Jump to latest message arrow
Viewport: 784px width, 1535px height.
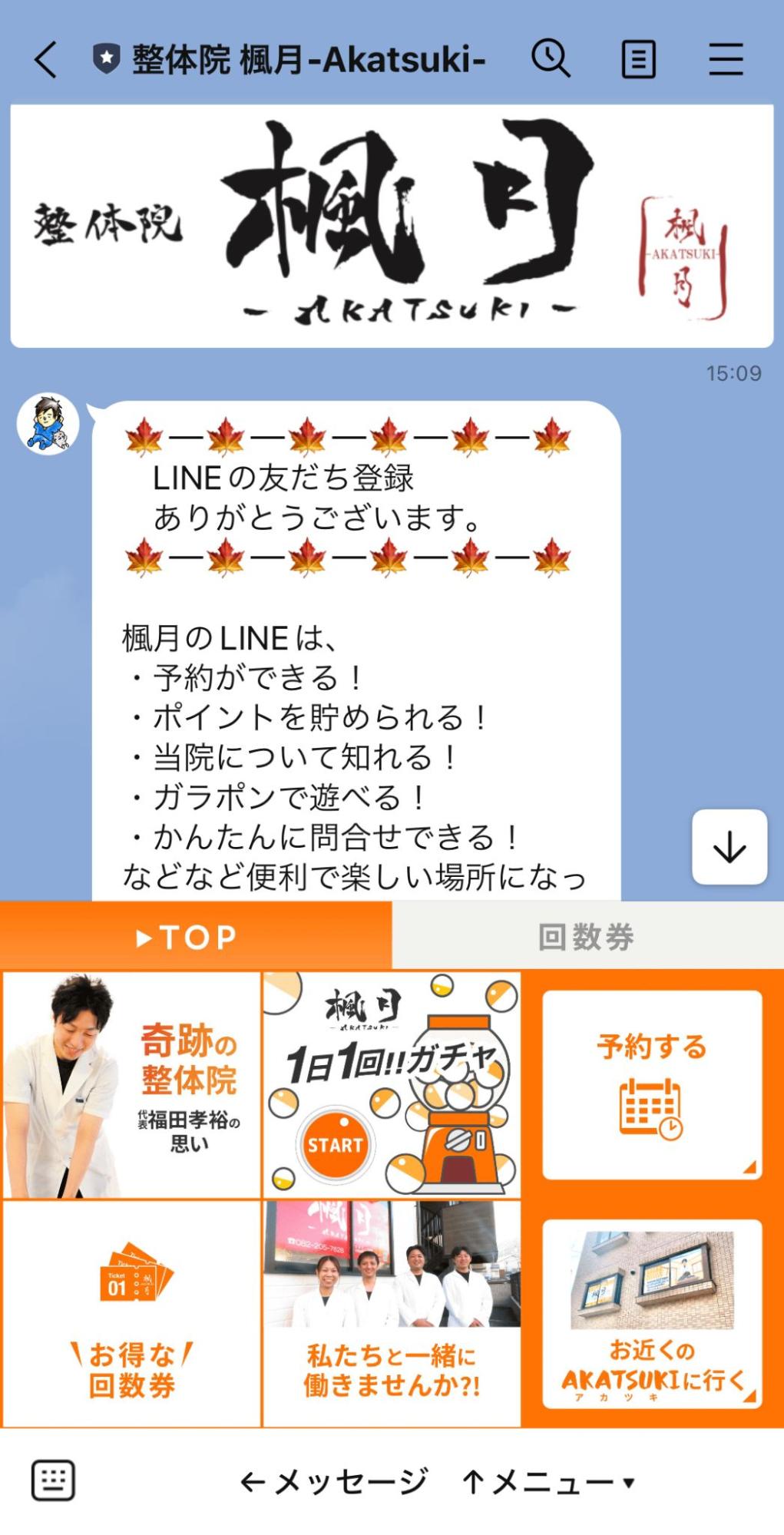coord(729,847)
